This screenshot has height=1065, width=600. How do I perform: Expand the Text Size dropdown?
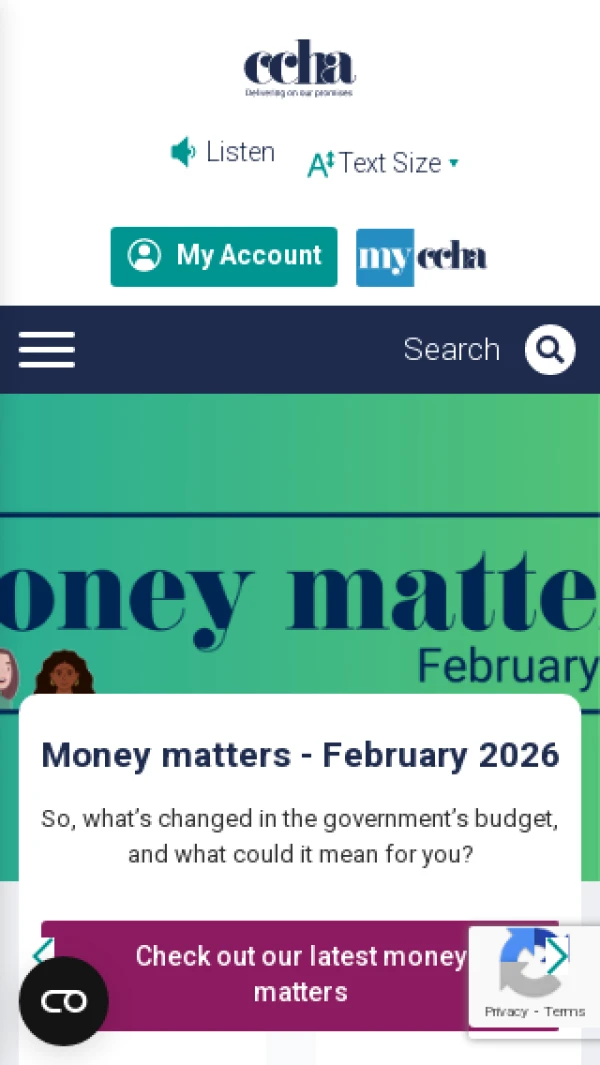click(x=384, y=163)
